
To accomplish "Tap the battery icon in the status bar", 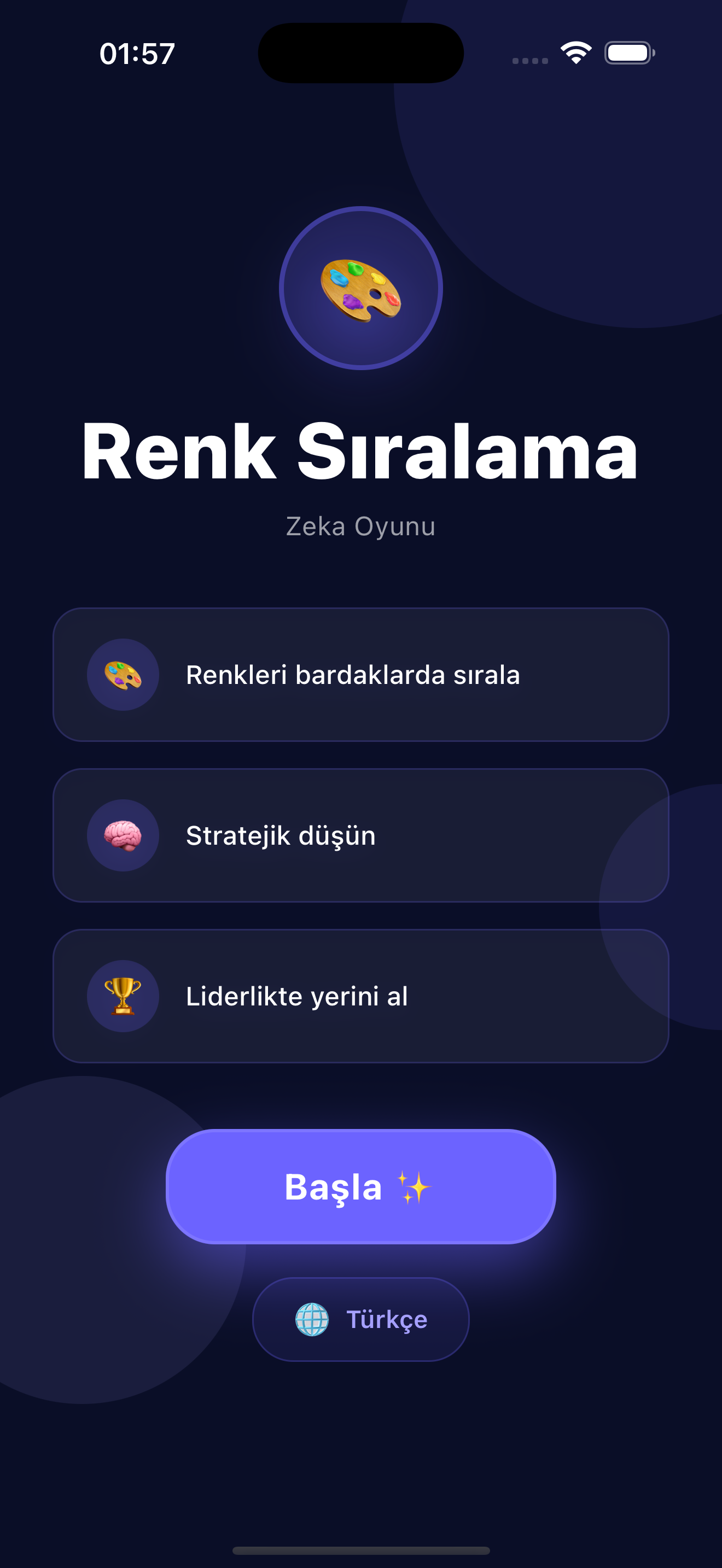I will click(628, 53).
